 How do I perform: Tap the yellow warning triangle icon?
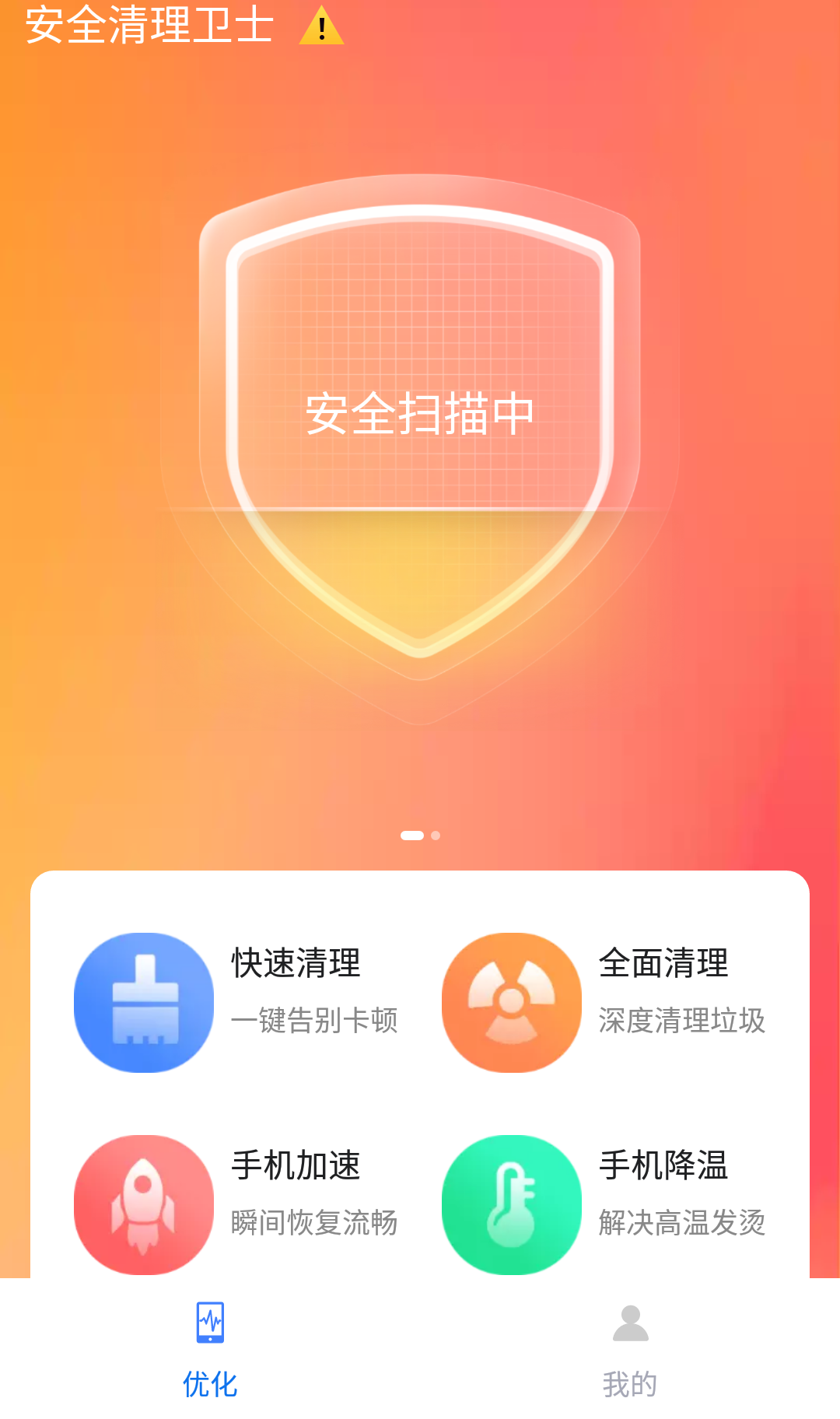(x=321, y=26)
